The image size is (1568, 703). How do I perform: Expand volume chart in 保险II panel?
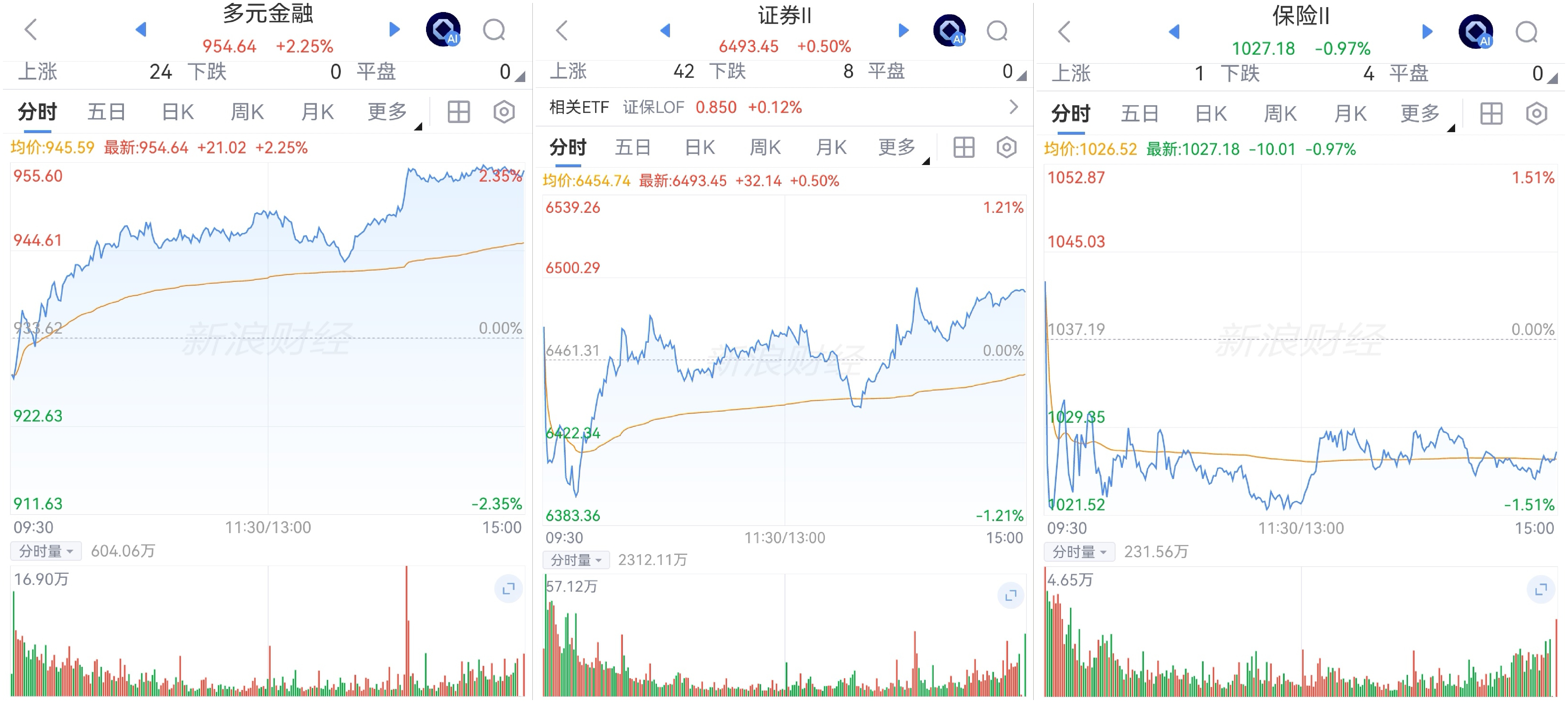tap(1541, 590)
